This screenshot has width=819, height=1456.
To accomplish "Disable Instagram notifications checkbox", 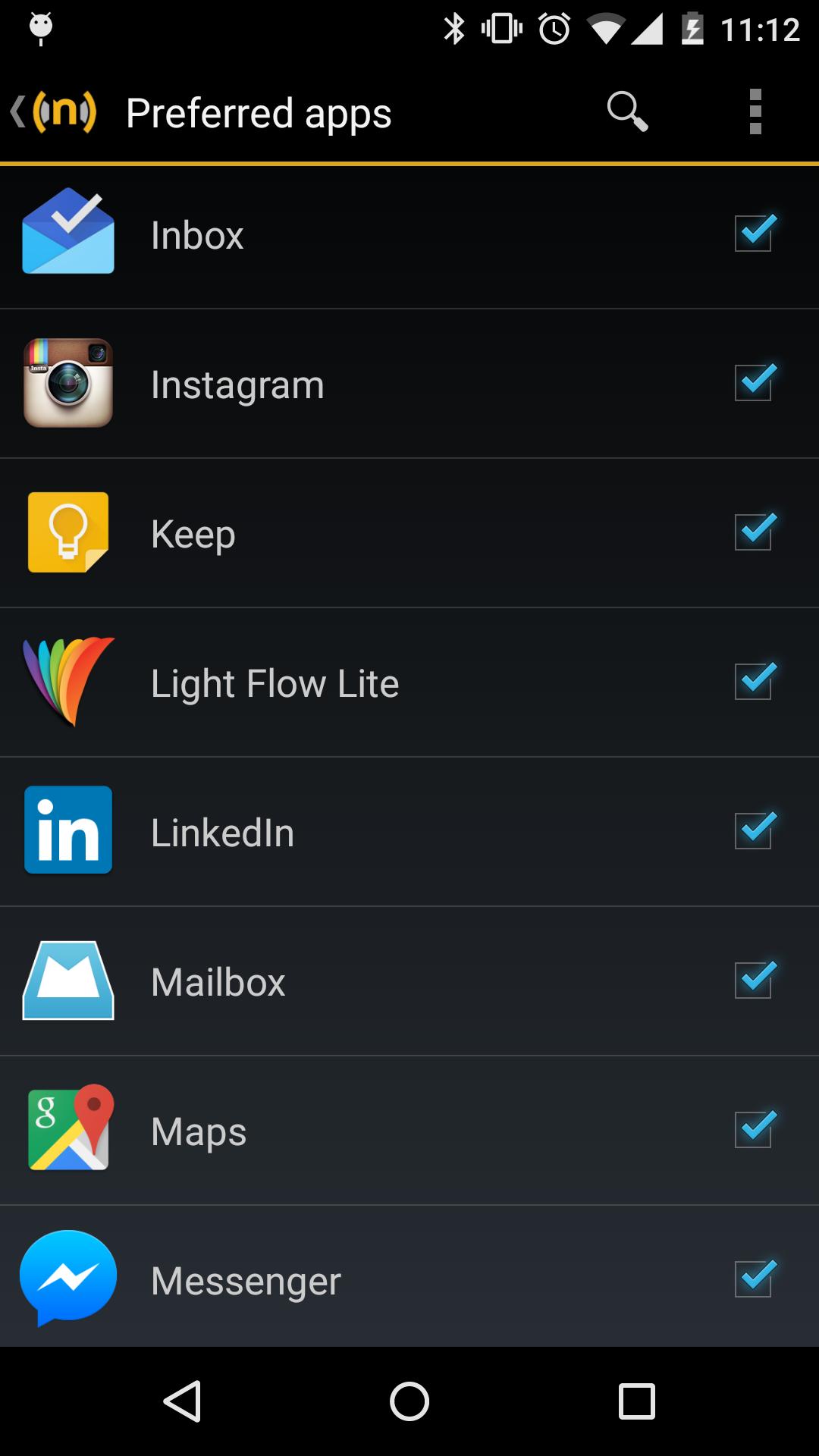I will coord(755,383).
